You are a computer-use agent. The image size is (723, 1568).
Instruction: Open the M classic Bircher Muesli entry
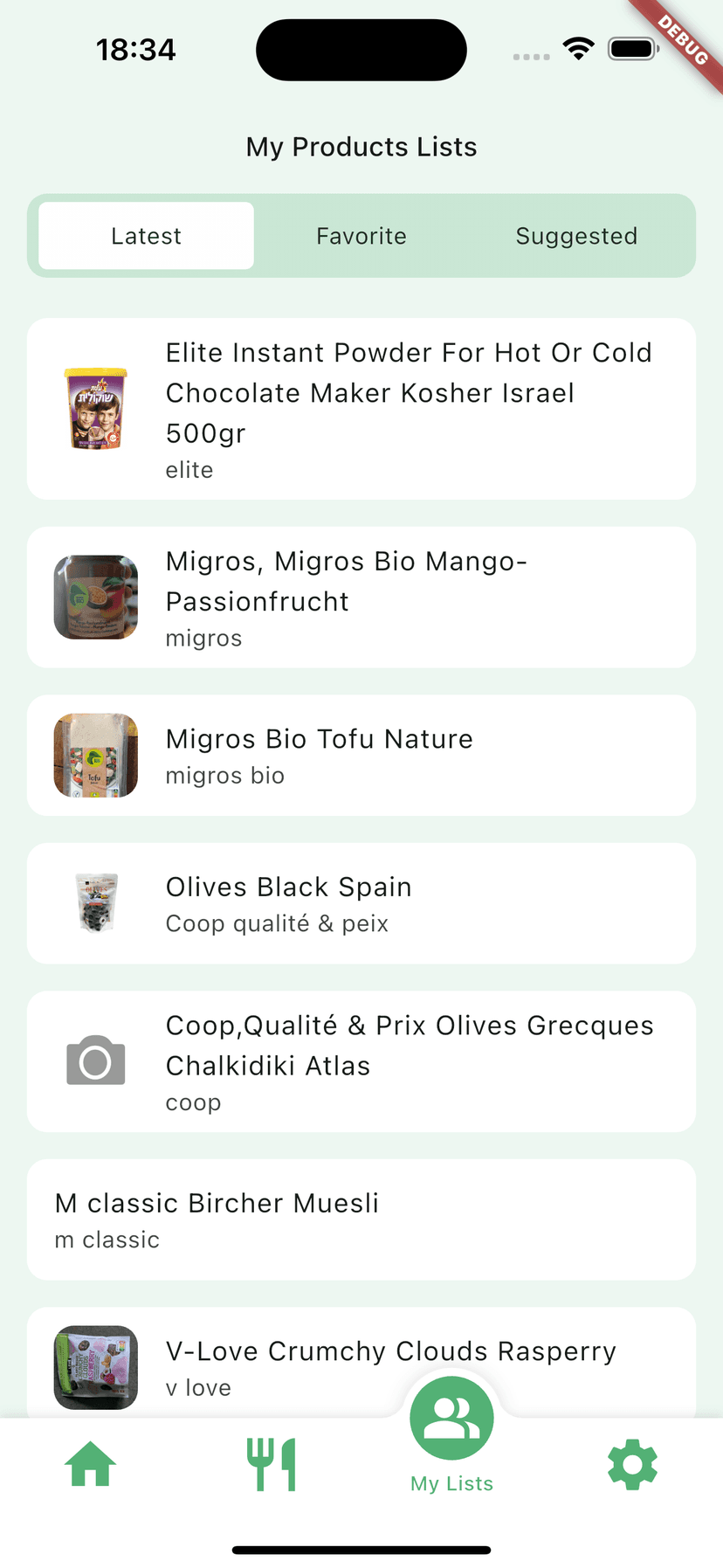click(x=361, y=1219)
